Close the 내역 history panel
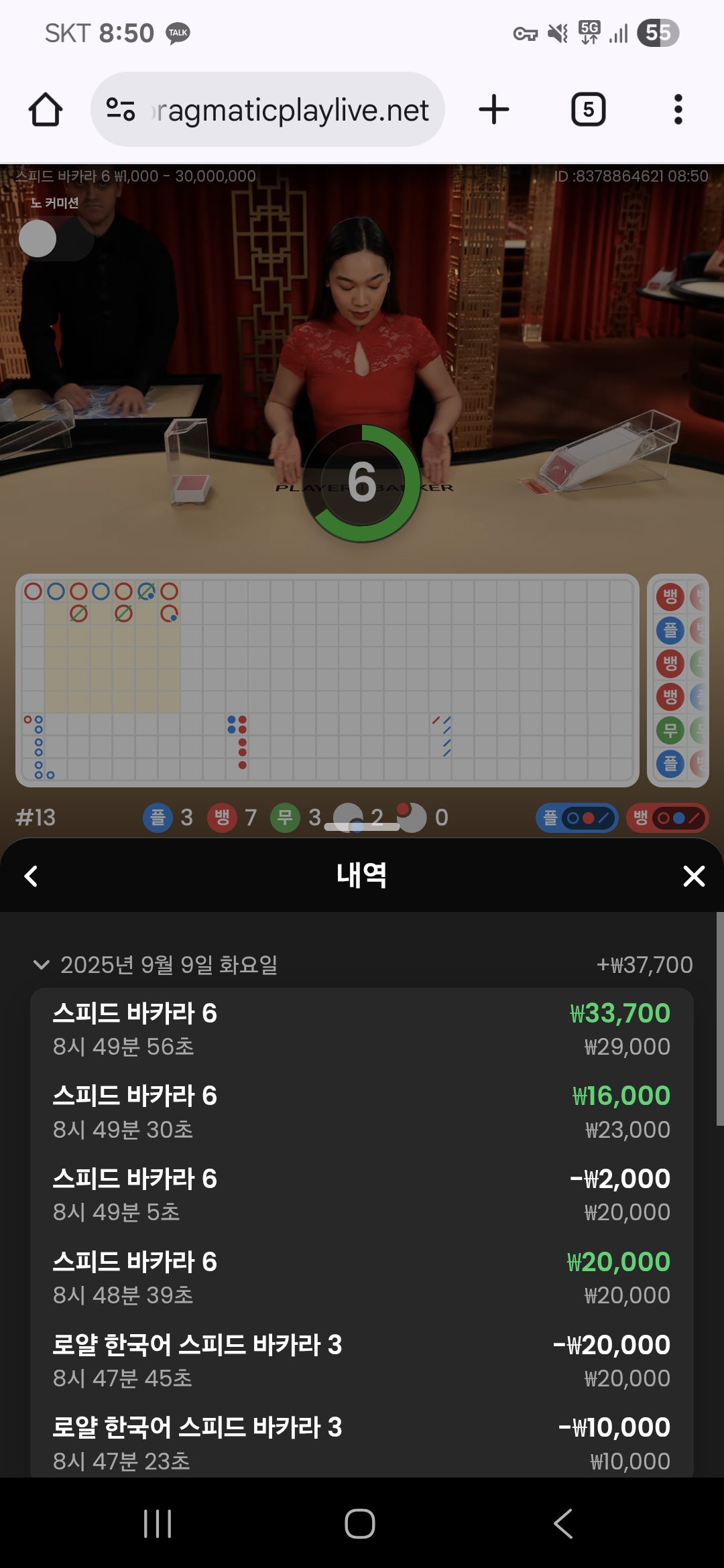The height and width of the screenshot is (1568, 724). coord(694,876)
